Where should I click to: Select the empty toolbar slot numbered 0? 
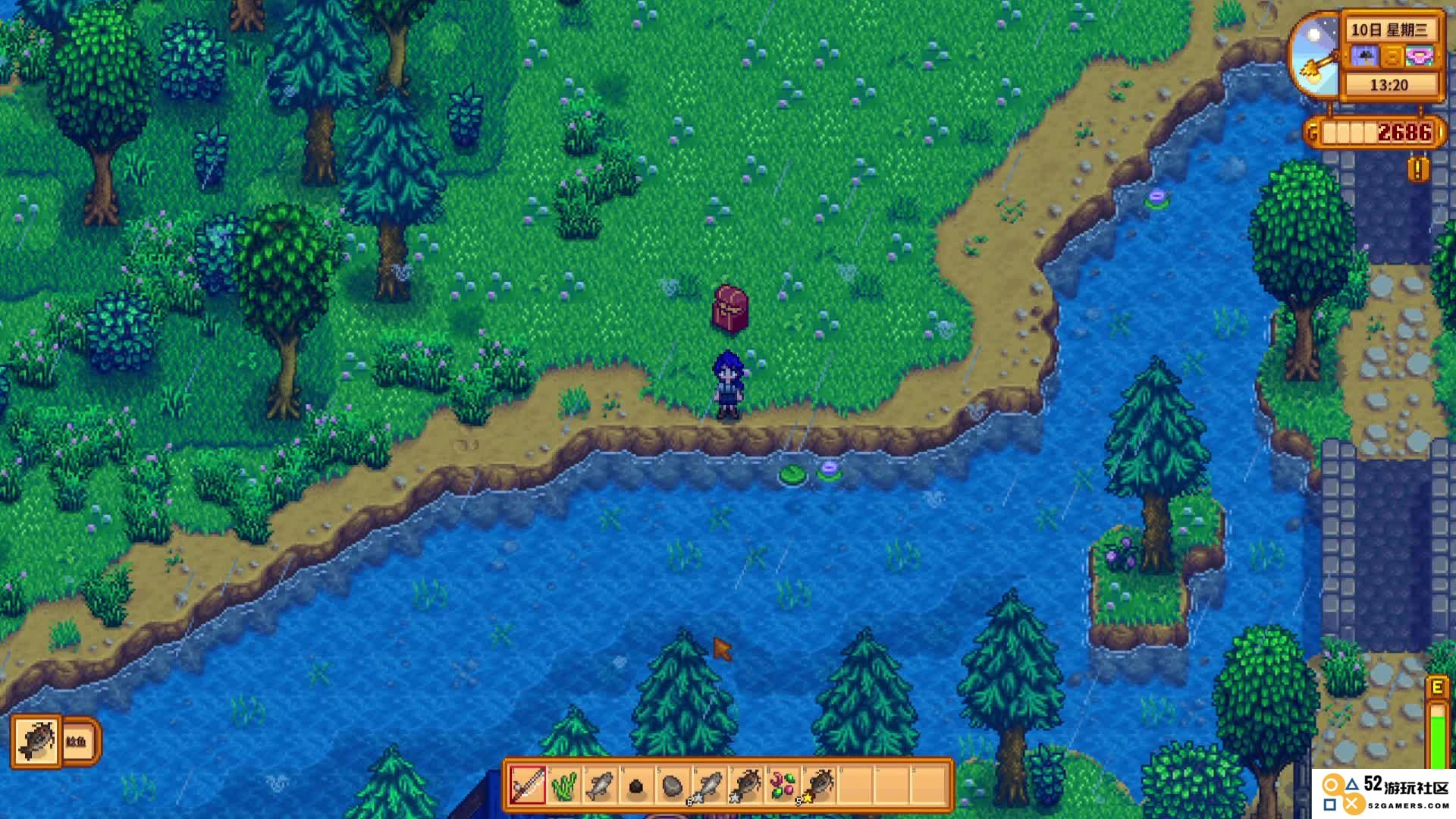(855, 786)
